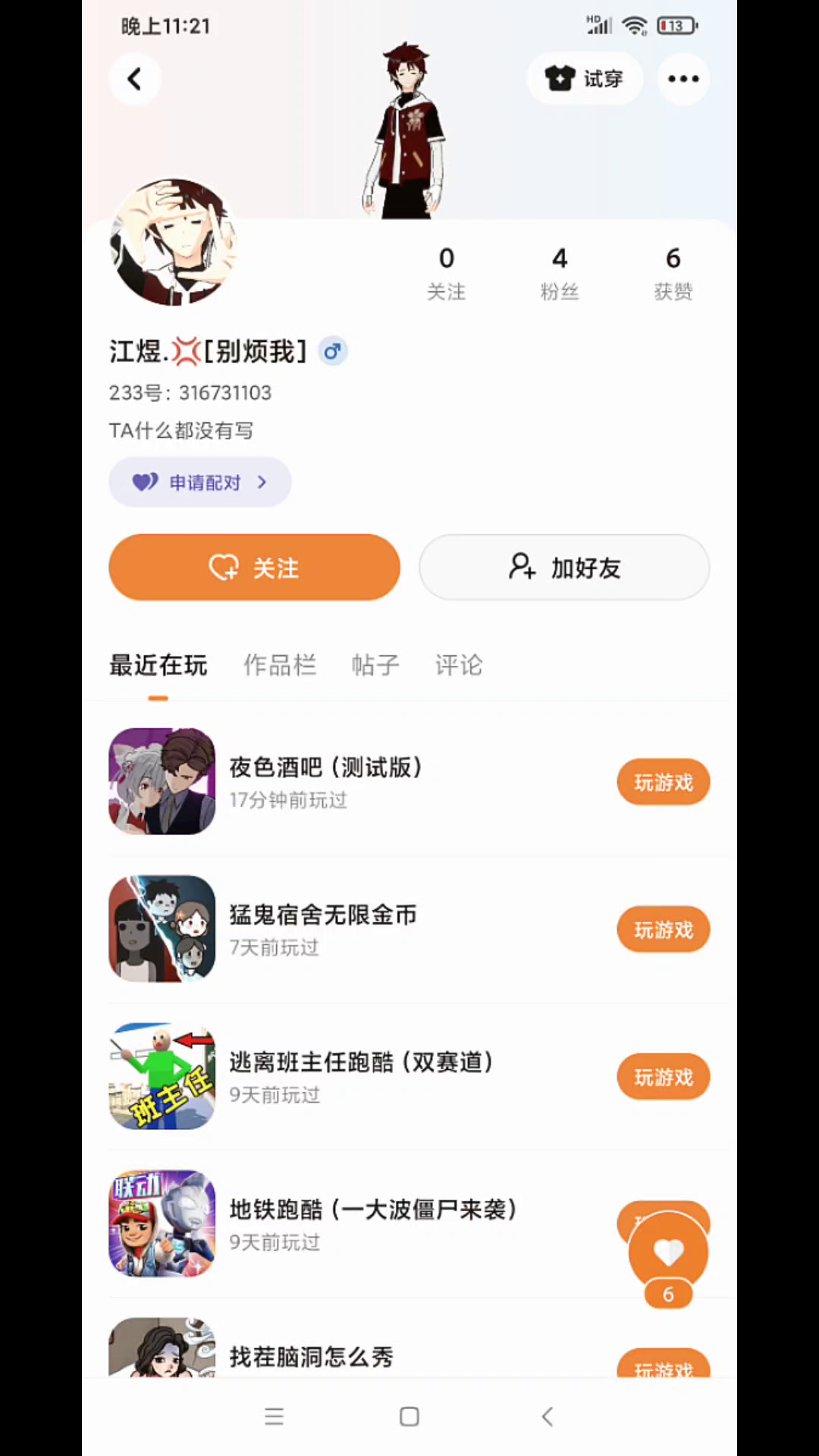This screenshot has width=819, height=1456.
Task: Play 逃离班主任跑酷 with 玩游戏
Action: pyautogui.click(x=663, y=1077)
